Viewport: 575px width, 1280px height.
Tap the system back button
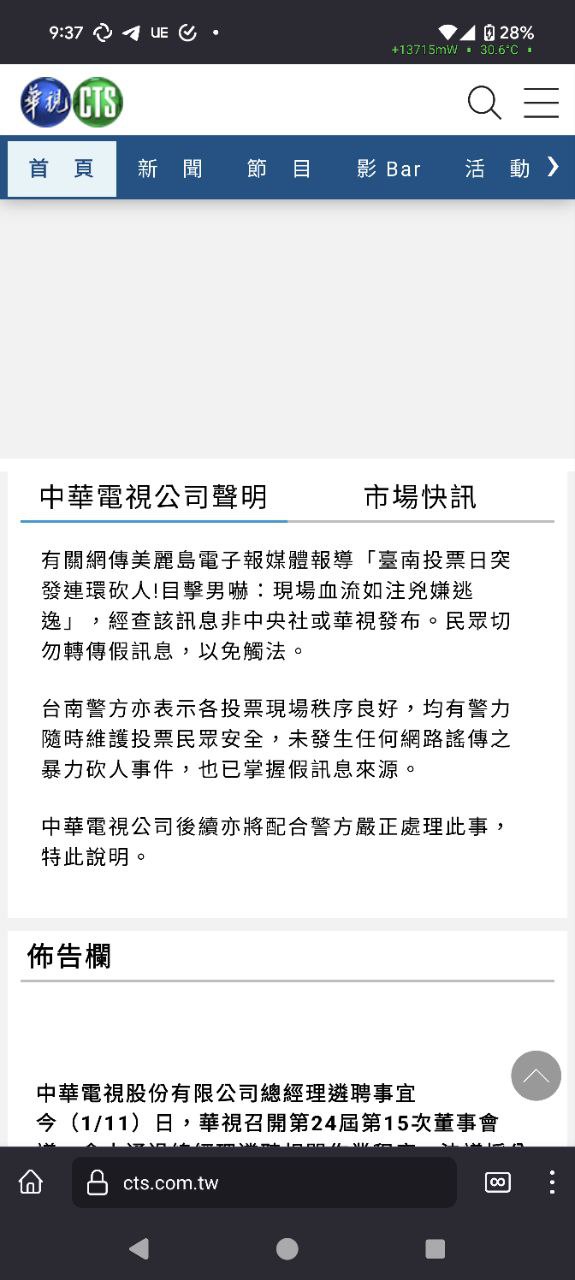click(139, 1248)
